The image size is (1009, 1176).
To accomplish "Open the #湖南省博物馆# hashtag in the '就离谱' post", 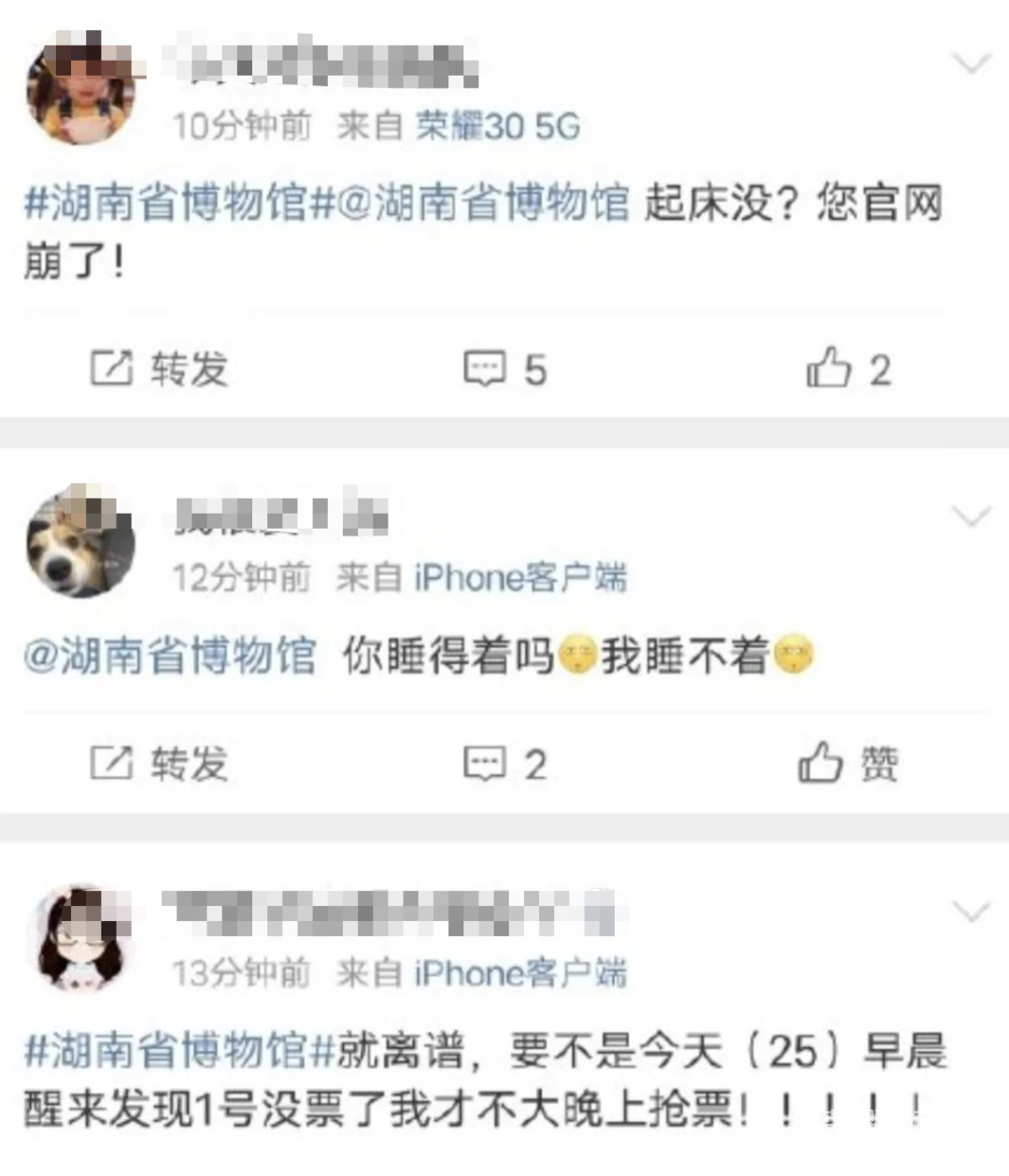I will tap(166, 1051).
